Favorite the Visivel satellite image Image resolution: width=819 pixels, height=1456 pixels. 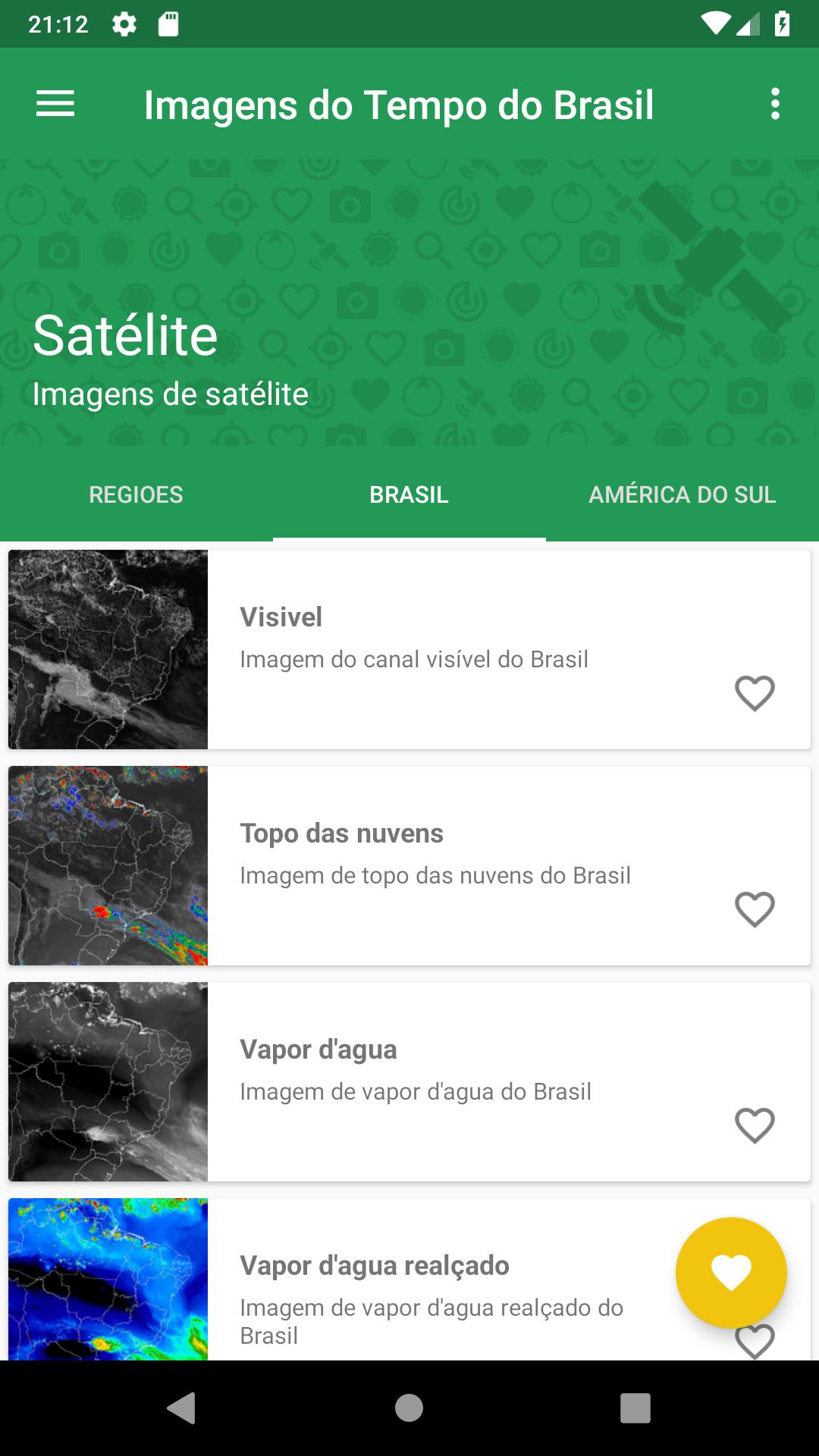point(754,692)
